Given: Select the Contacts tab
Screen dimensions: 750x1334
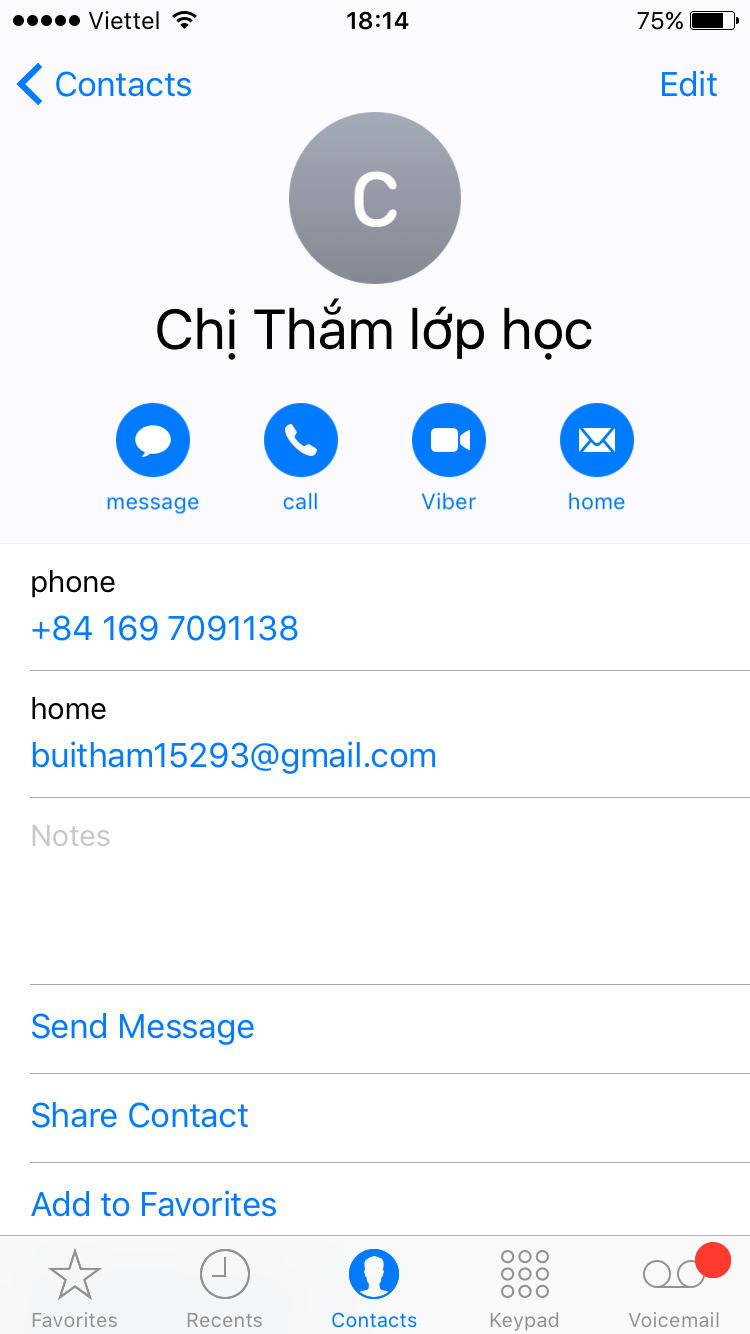Looking at the screenshot, I should 374,1288.
